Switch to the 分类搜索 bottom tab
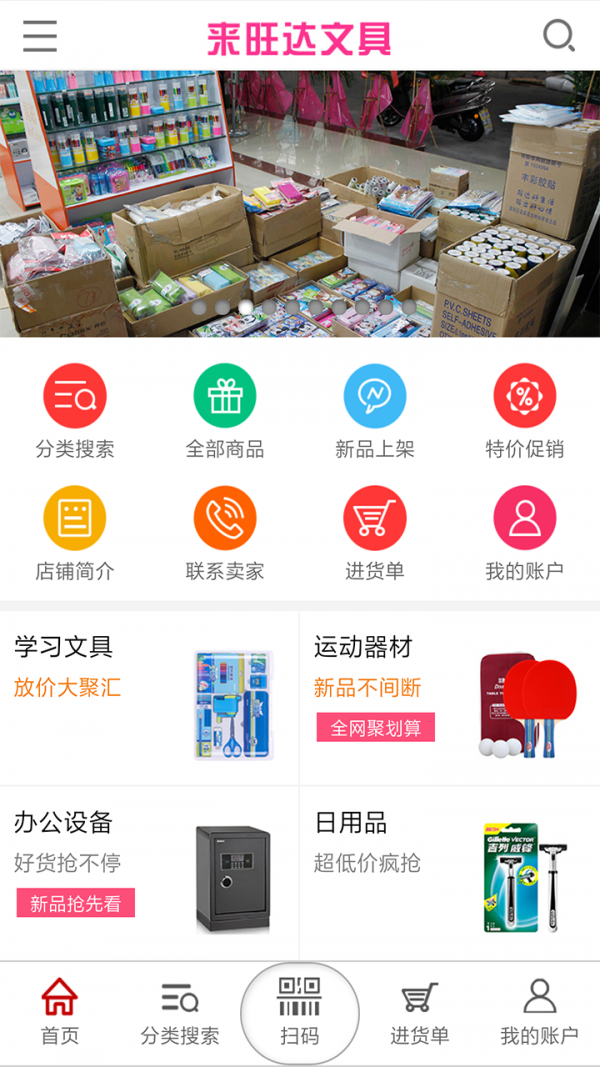The width and height of the screenshot is (600, 1067). pyautogui.click(x=180, y=1013)
